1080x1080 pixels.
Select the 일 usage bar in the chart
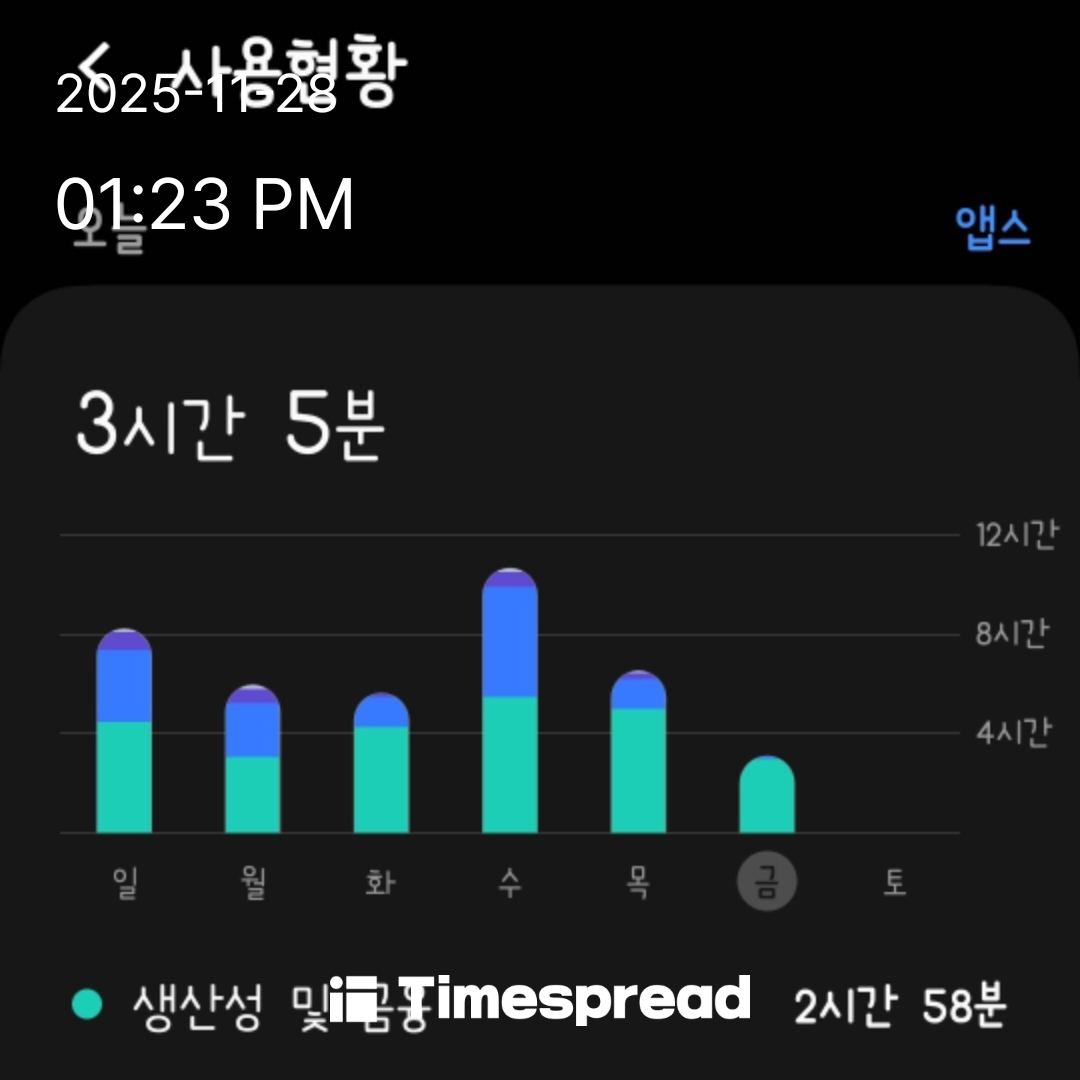pos(124,731)
